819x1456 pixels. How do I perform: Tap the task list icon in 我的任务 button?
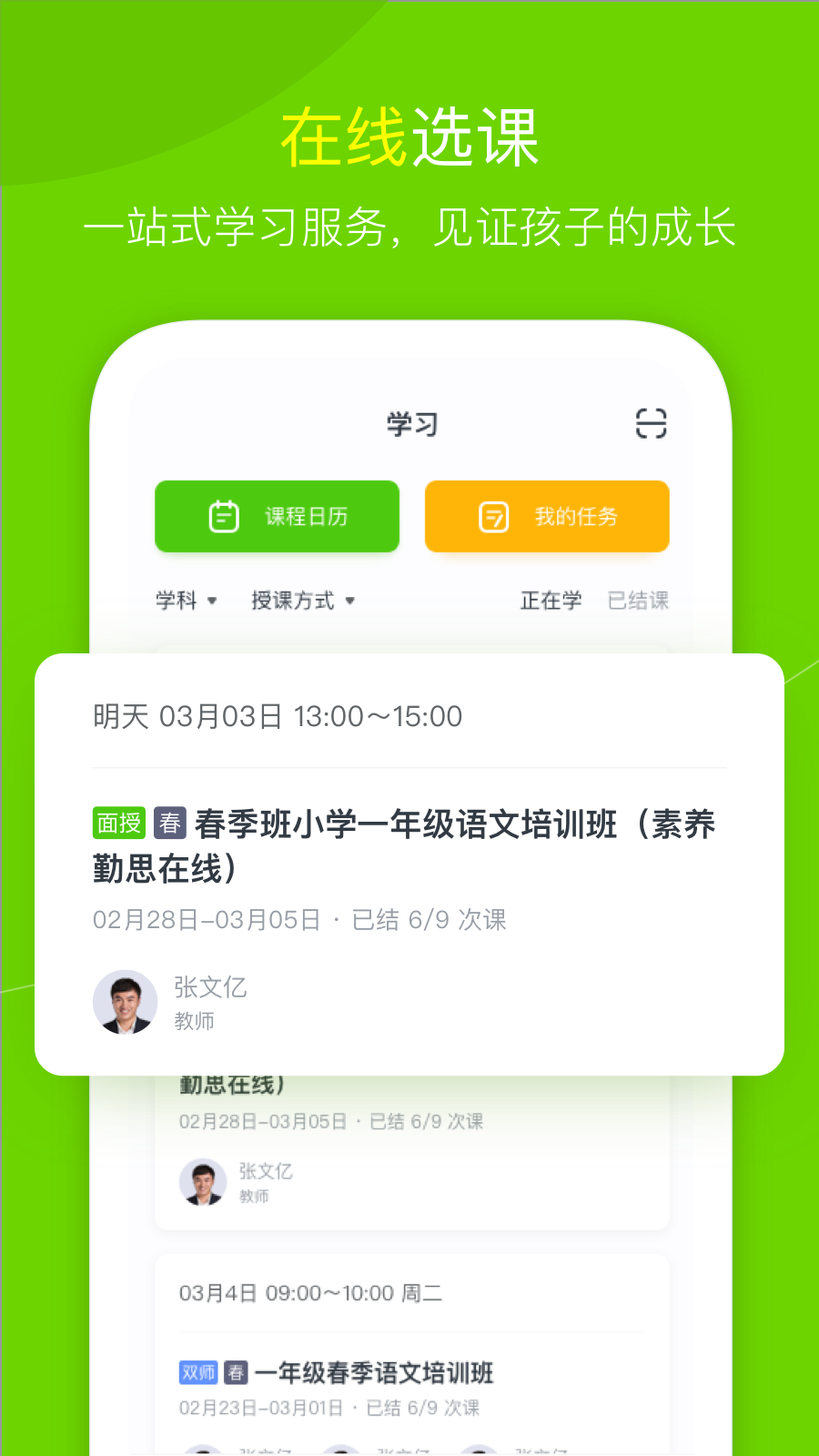tap(493, 516)
